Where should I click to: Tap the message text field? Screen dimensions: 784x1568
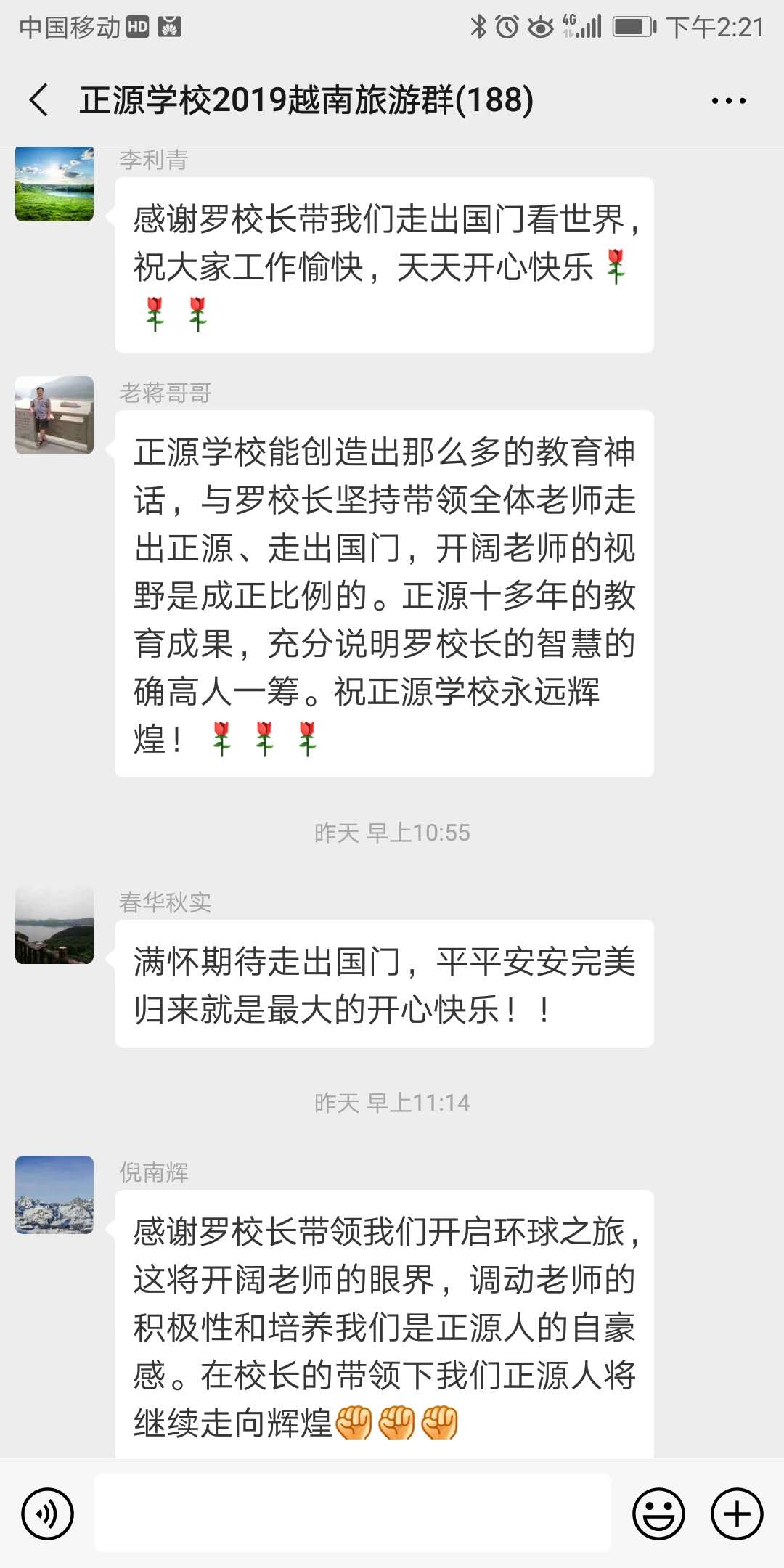pyautogui.click(x=353, y=1514)
